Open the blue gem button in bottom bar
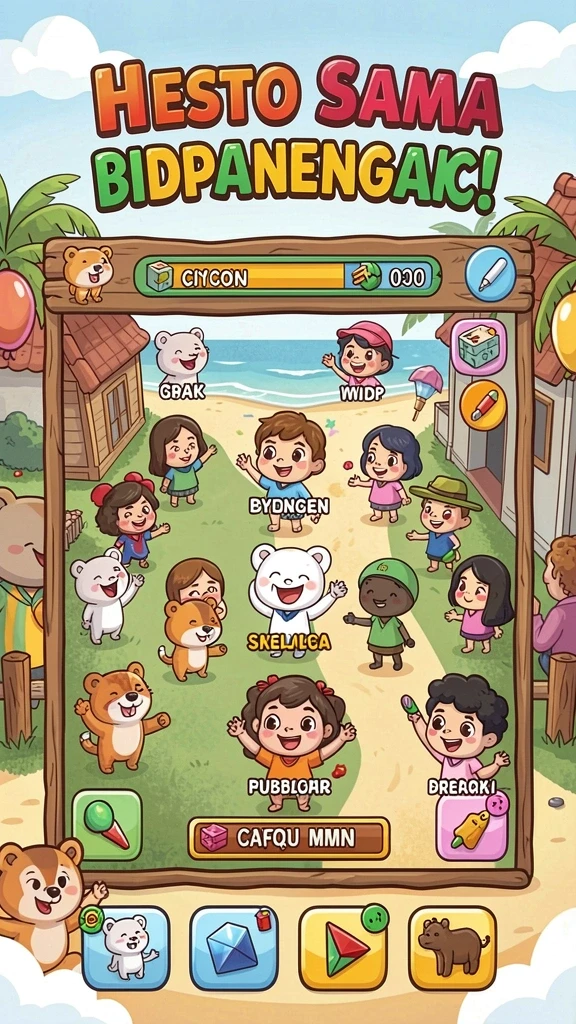 234,948
